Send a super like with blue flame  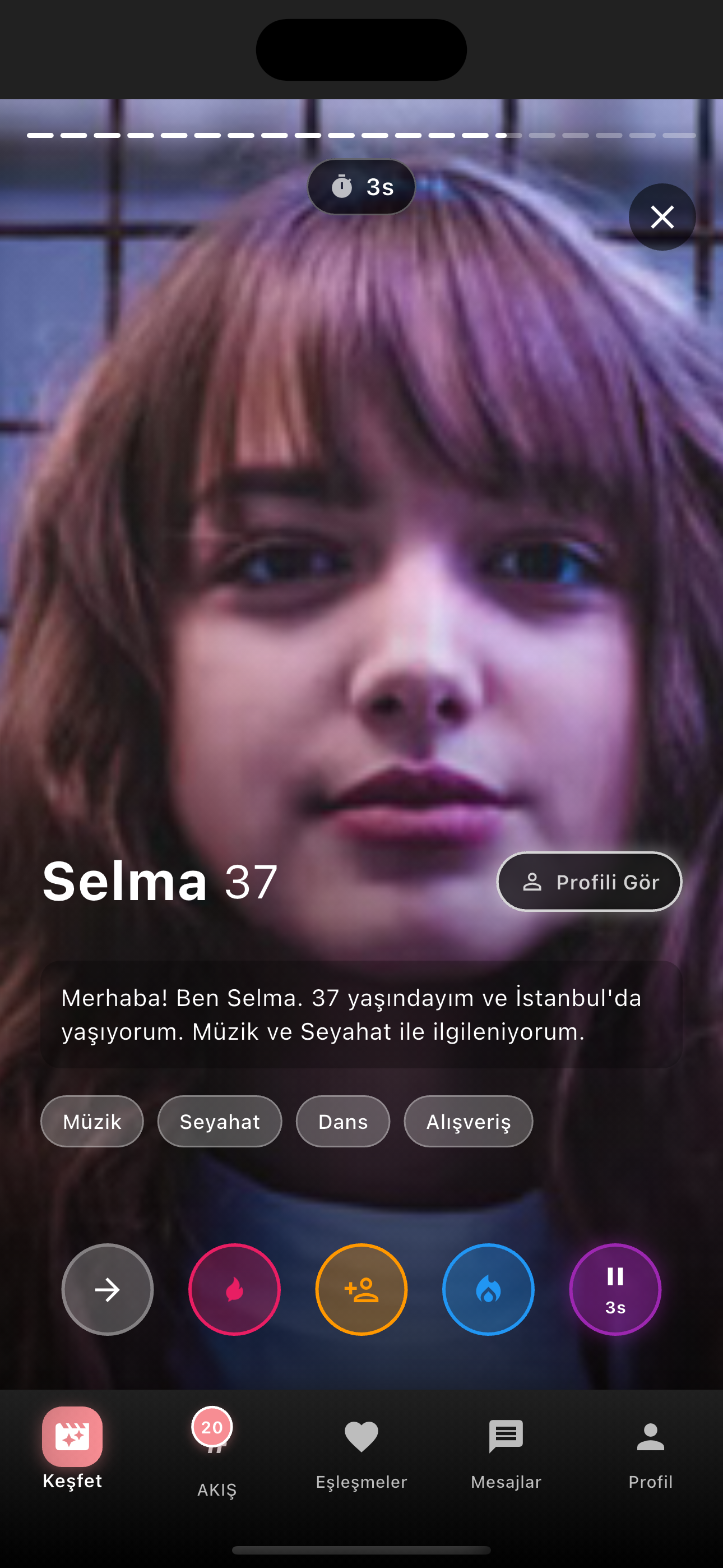[488, 1289]
